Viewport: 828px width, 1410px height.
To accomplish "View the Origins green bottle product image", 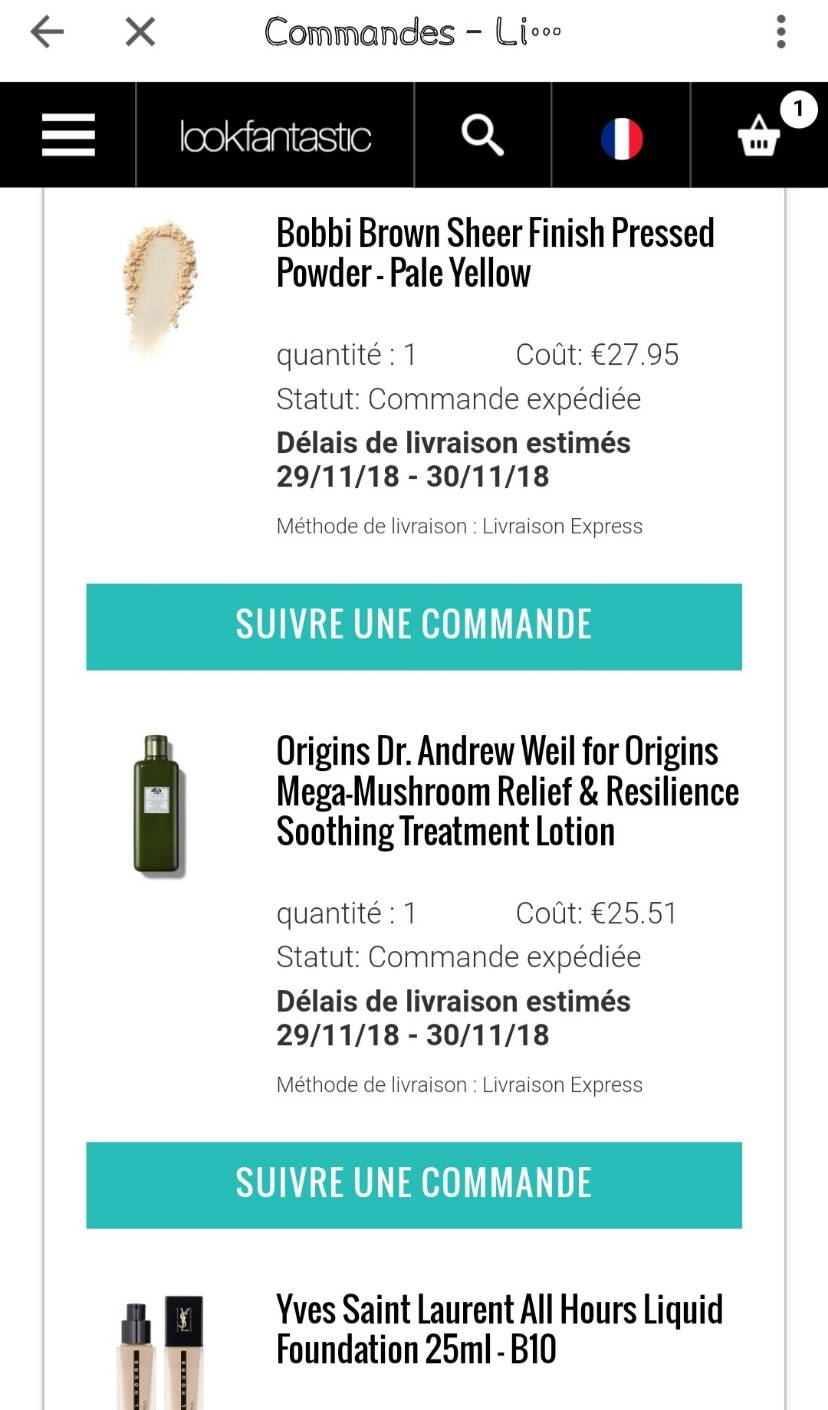I will tap(157, 805).
